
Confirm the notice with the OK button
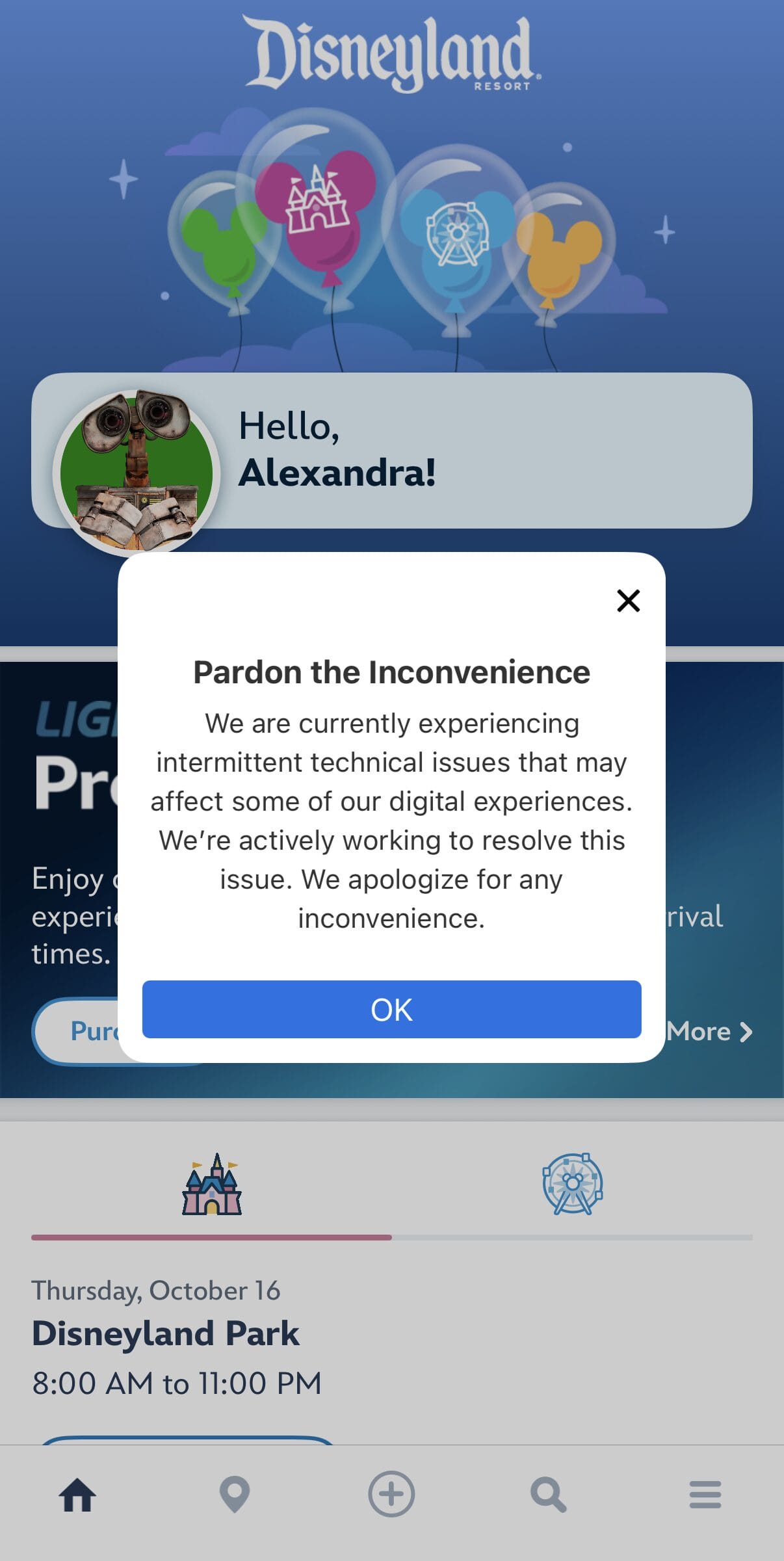pyautogui.click(x=391, y=1009)
